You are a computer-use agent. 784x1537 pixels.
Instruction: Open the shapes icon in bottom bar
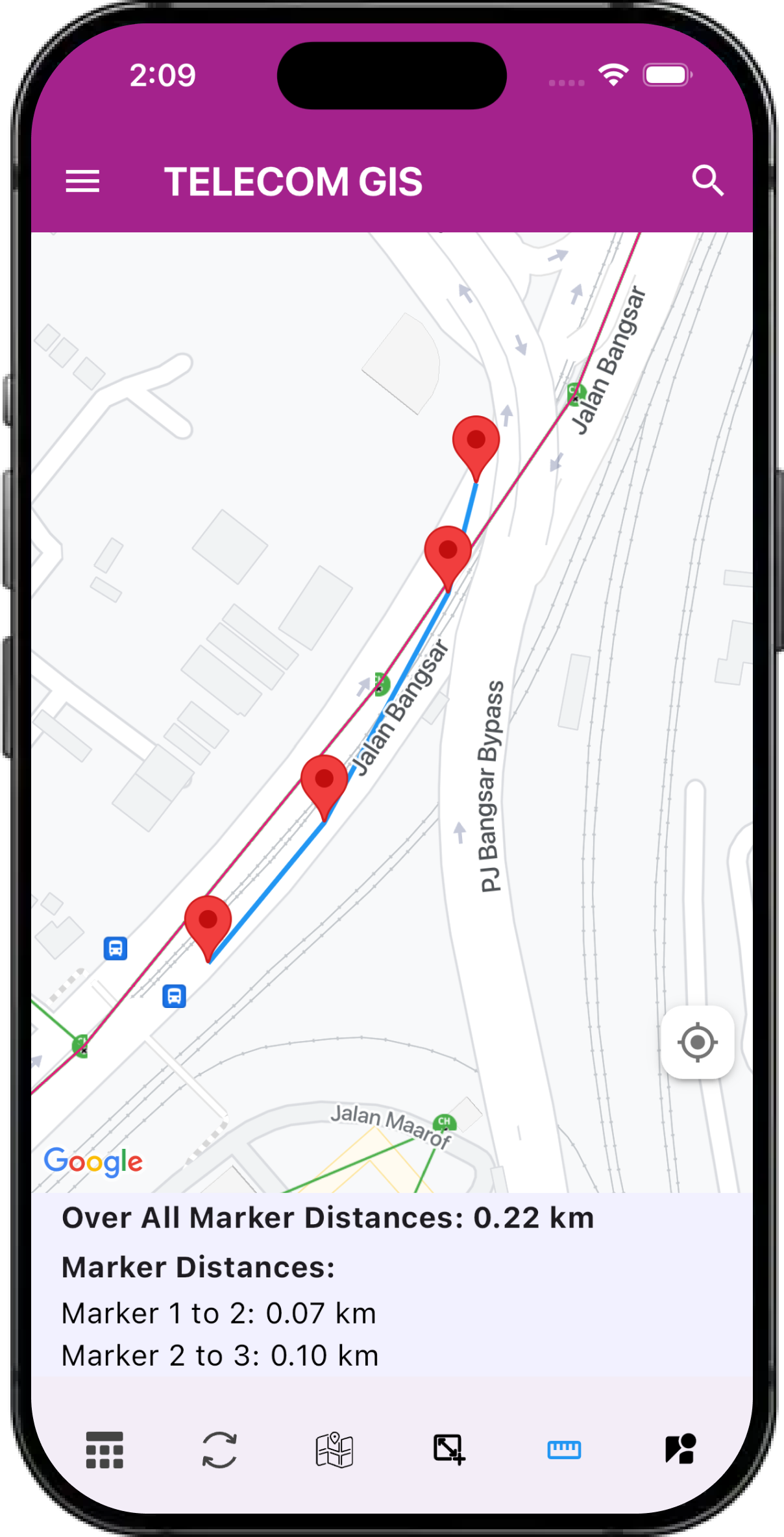tap(680, 1449)
